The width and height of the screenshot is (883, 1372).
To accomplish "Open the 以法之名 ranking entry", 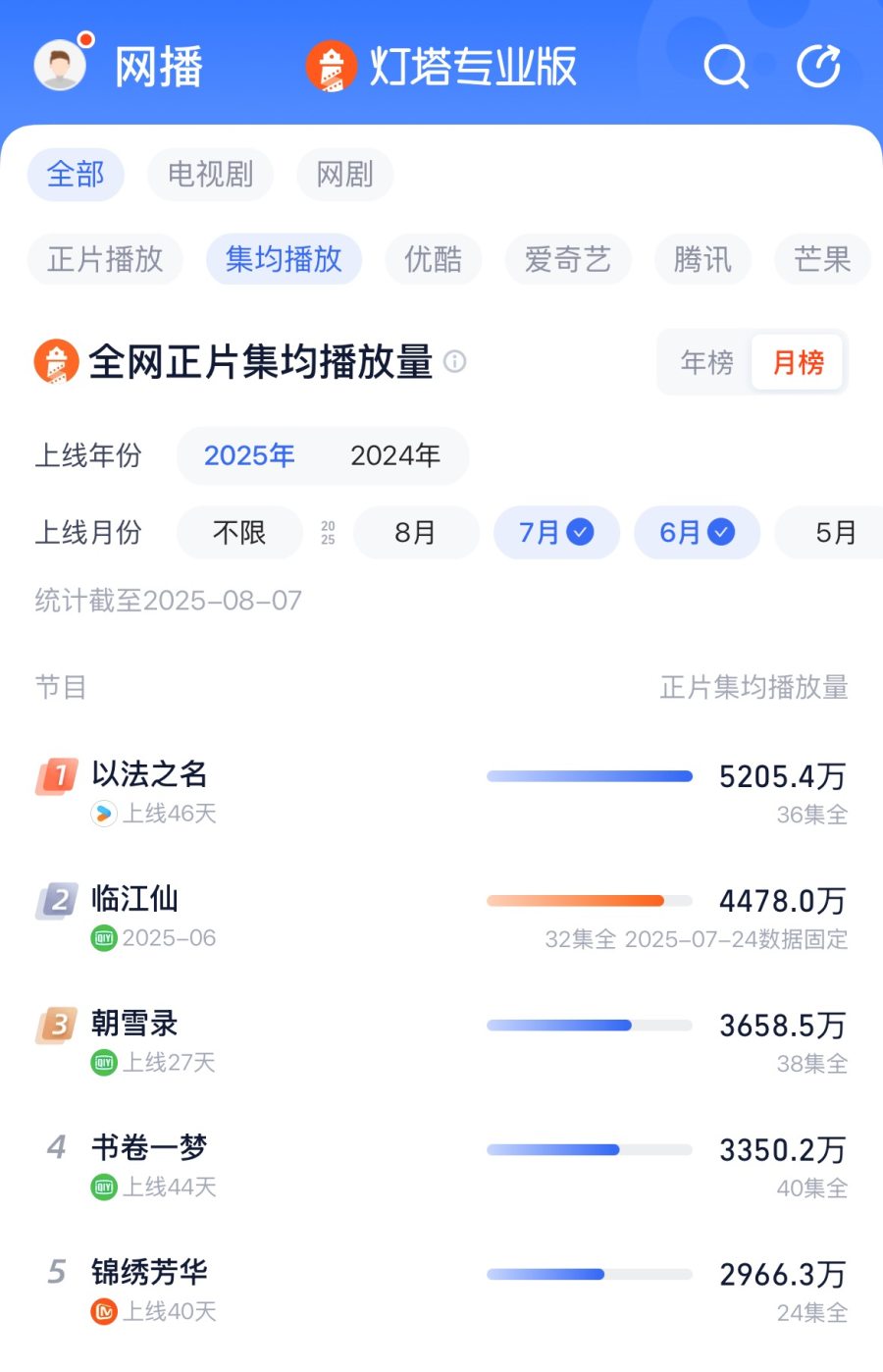I will click(x=149, y=774).
